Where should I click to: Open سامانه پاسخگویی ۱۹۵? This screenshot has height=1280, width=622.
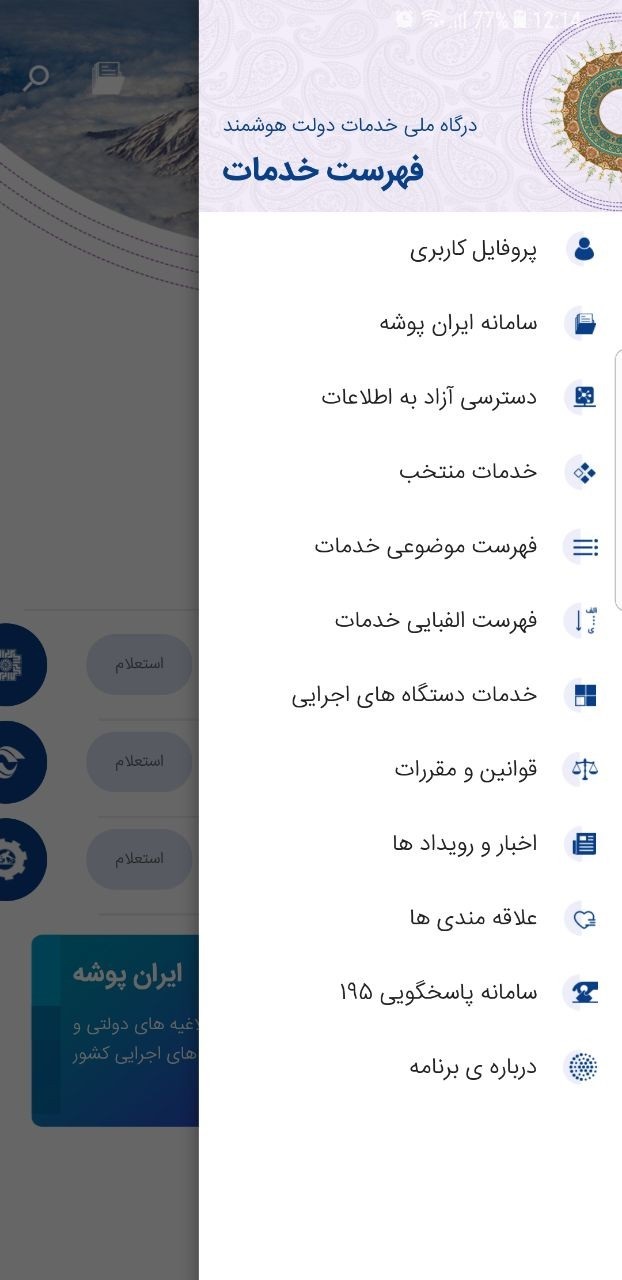tap(410, 992)
